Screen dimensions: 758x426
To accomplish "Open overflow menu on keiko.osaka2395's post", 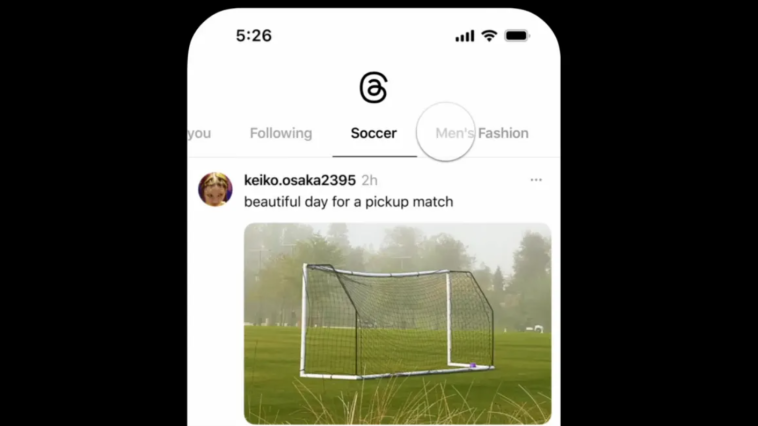I will tap(536, 180).
